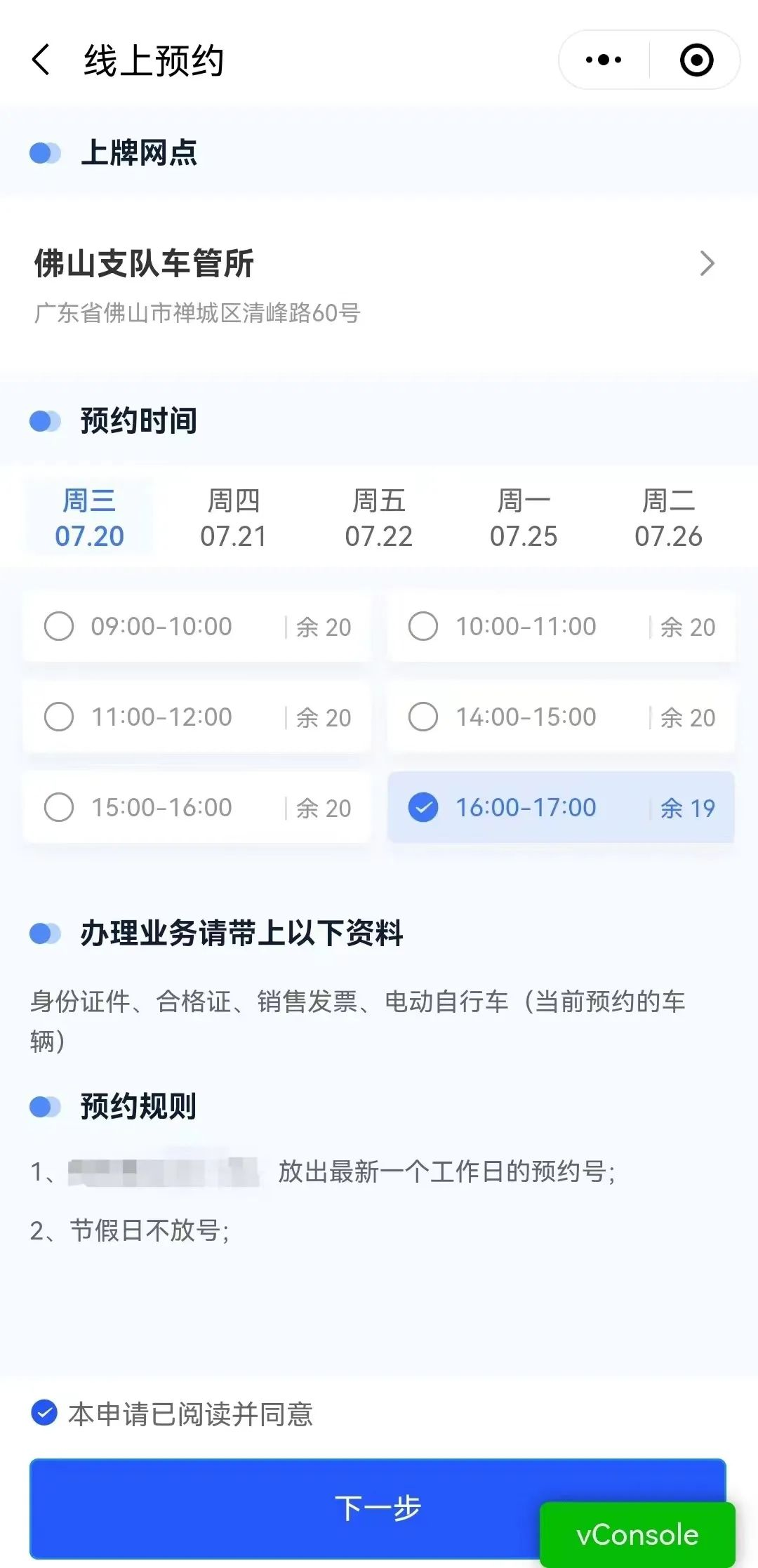
Task: Choose the 15:00-16:00 time slot
Action: point(197,807)
